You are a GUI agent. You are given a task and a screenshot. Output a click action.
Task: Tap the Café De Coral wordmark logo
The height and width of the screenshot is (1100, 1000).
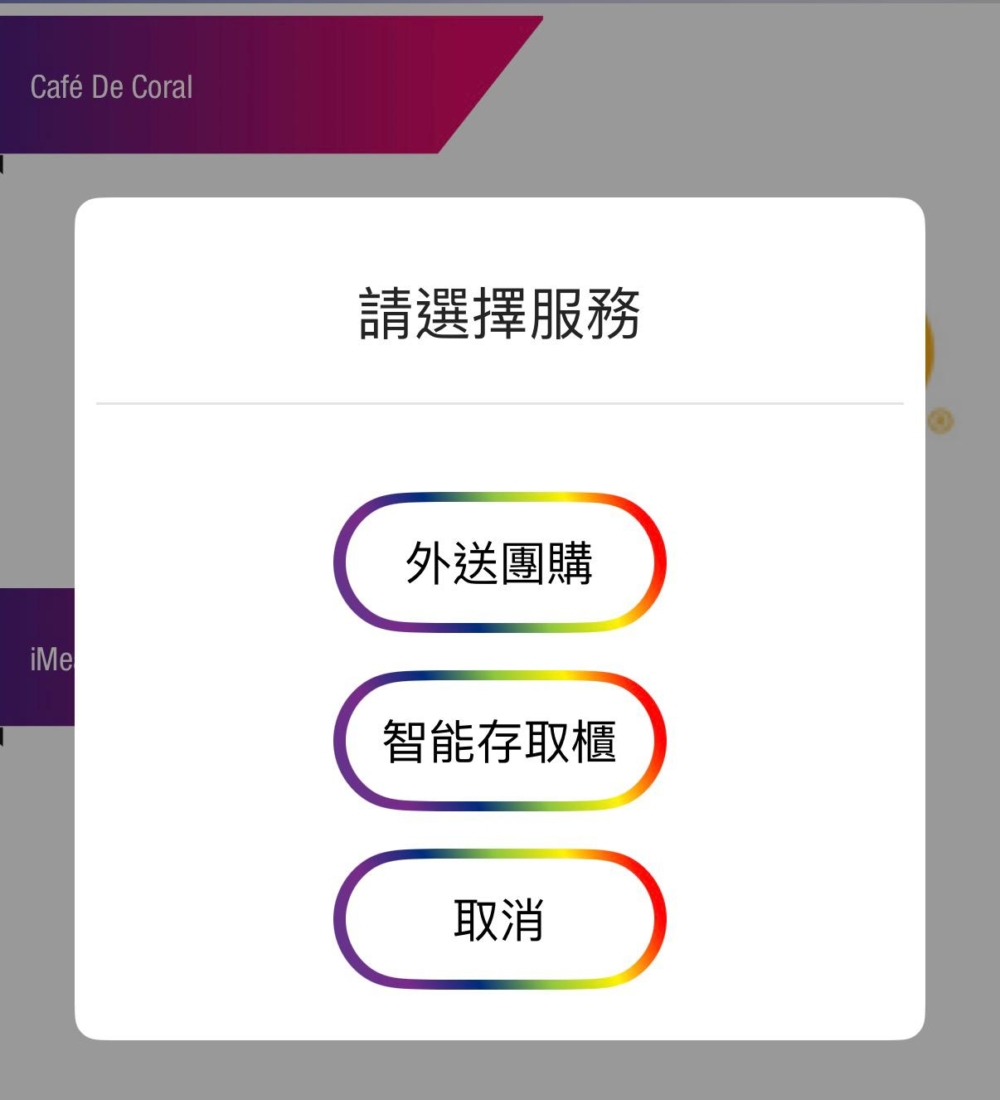[111, 88]
